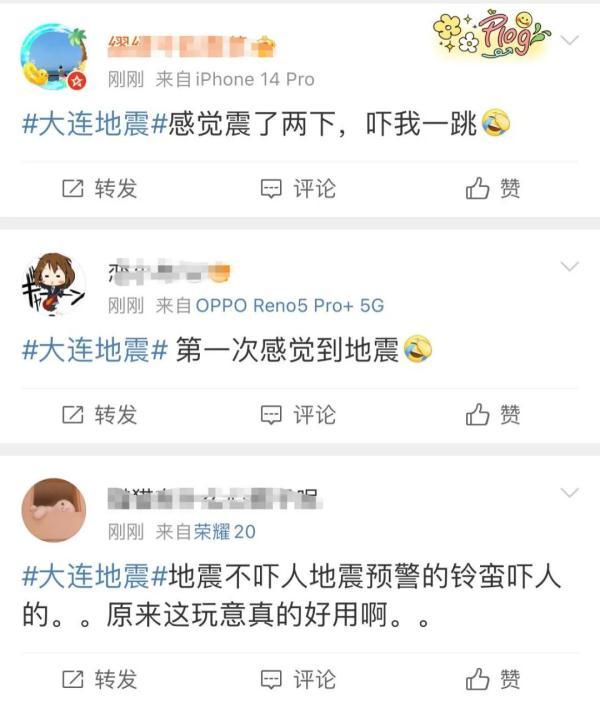Open the #大连地震# hashtag in the 感觉震了两下 post
The height and width of the screenshot is (708, 600).
pyautogui.click(x=86, y=126)
